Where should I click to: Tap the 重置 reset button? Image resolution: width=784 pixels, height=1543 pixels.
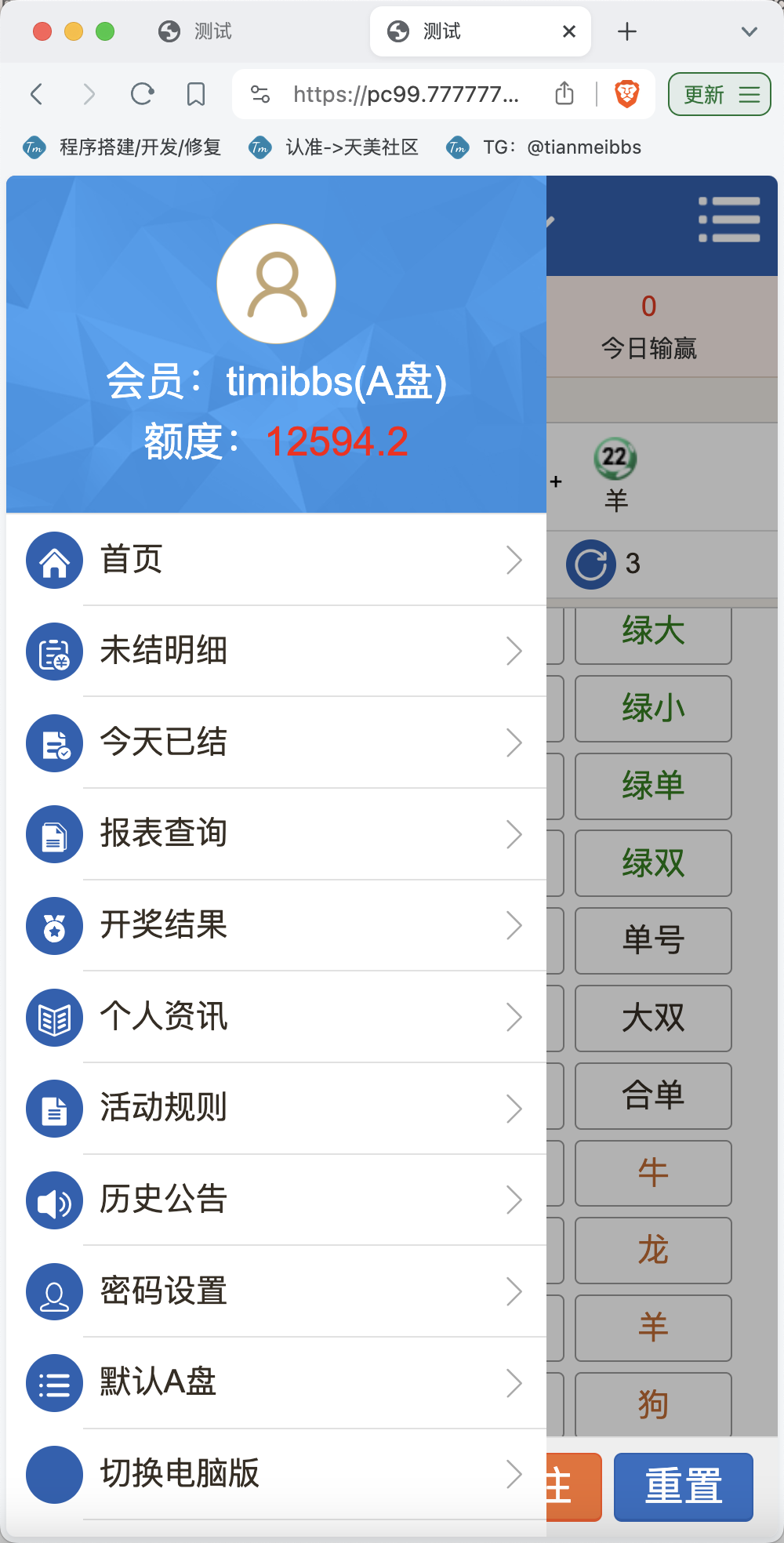pos(684,1487)
